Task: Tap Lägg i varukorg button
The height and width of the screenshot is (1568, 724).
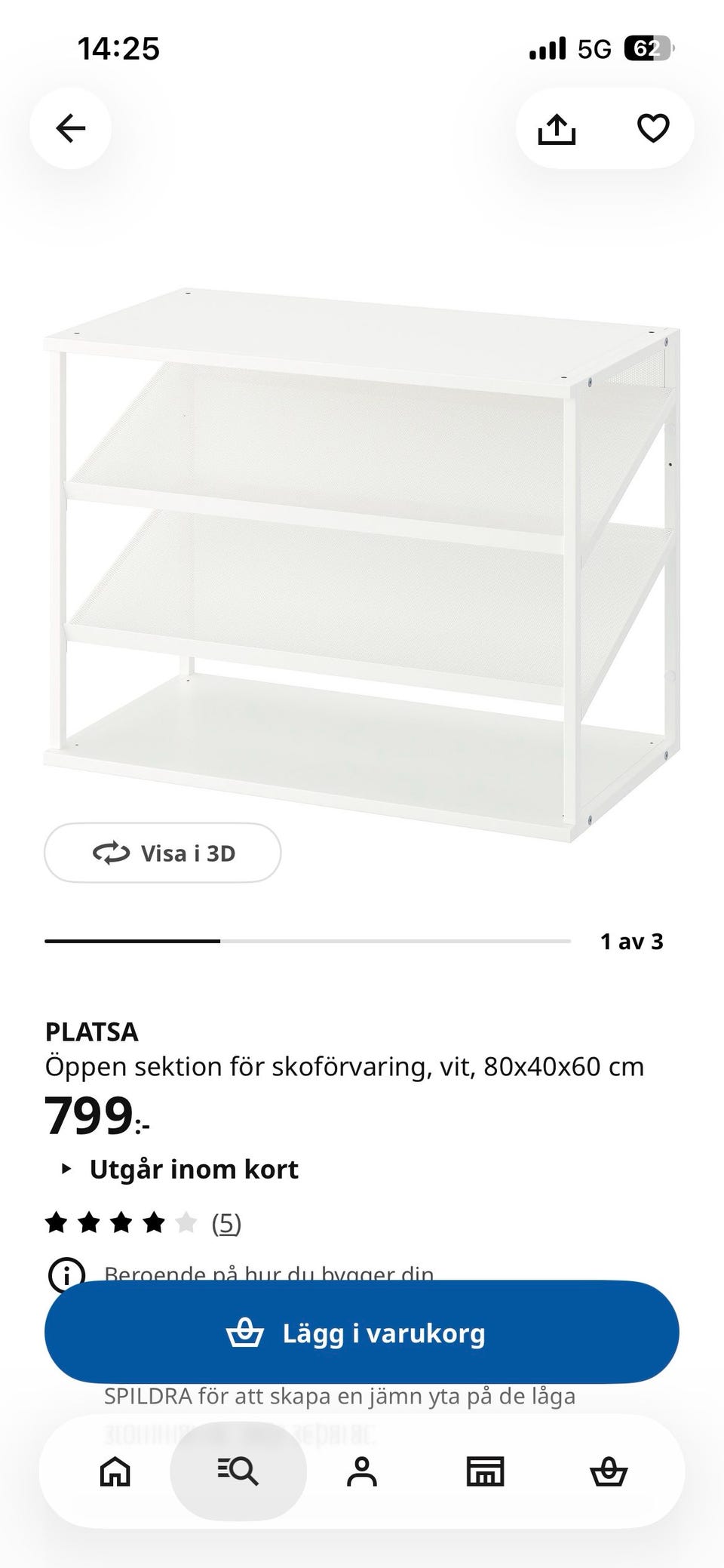Action: (362, 1333)
